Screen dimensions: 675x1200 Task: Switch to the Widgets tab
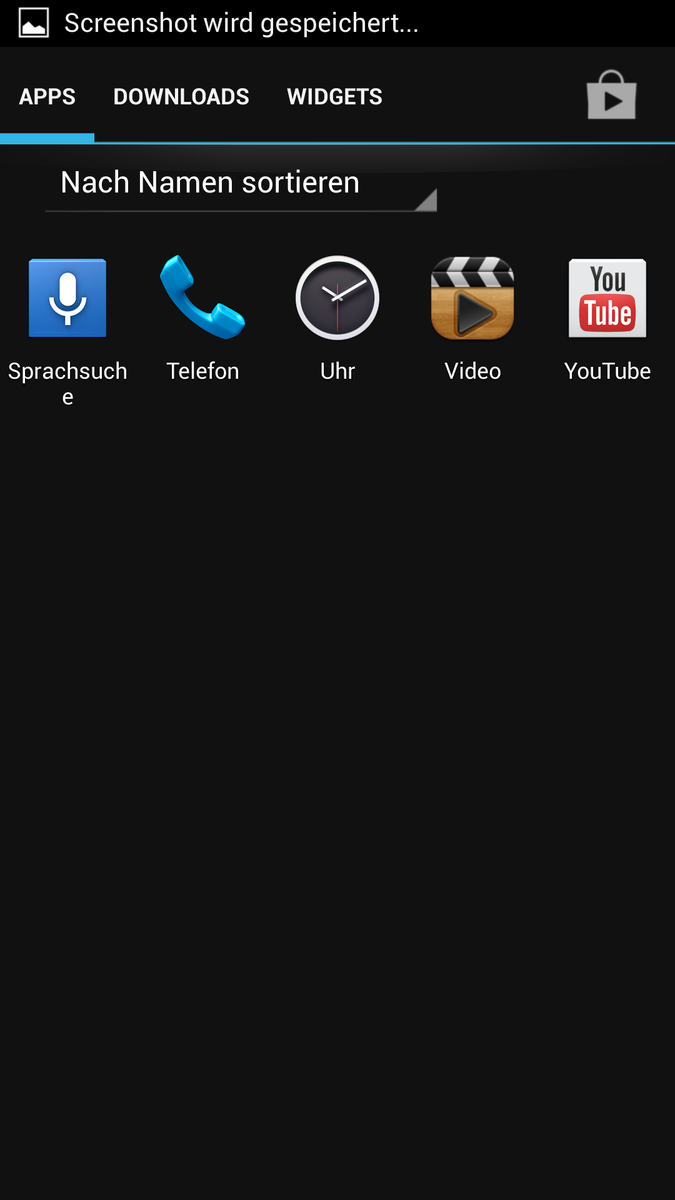click(x=334, y=97)
